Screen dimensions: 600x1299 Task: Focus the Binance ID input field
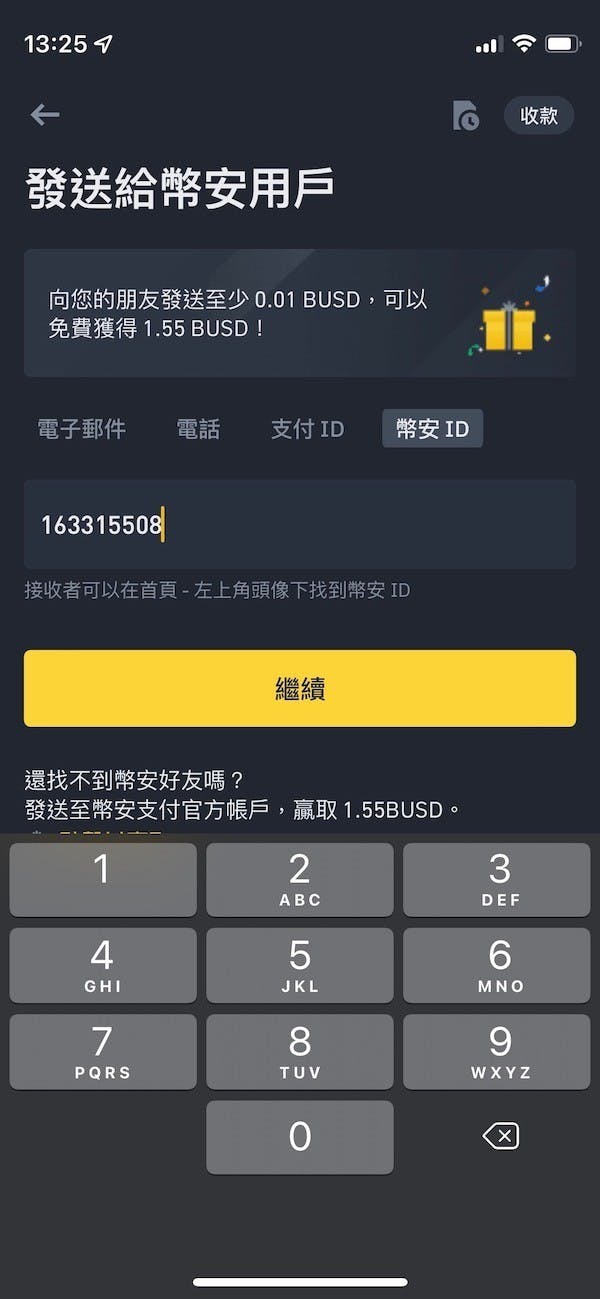(x=300, y=524)
